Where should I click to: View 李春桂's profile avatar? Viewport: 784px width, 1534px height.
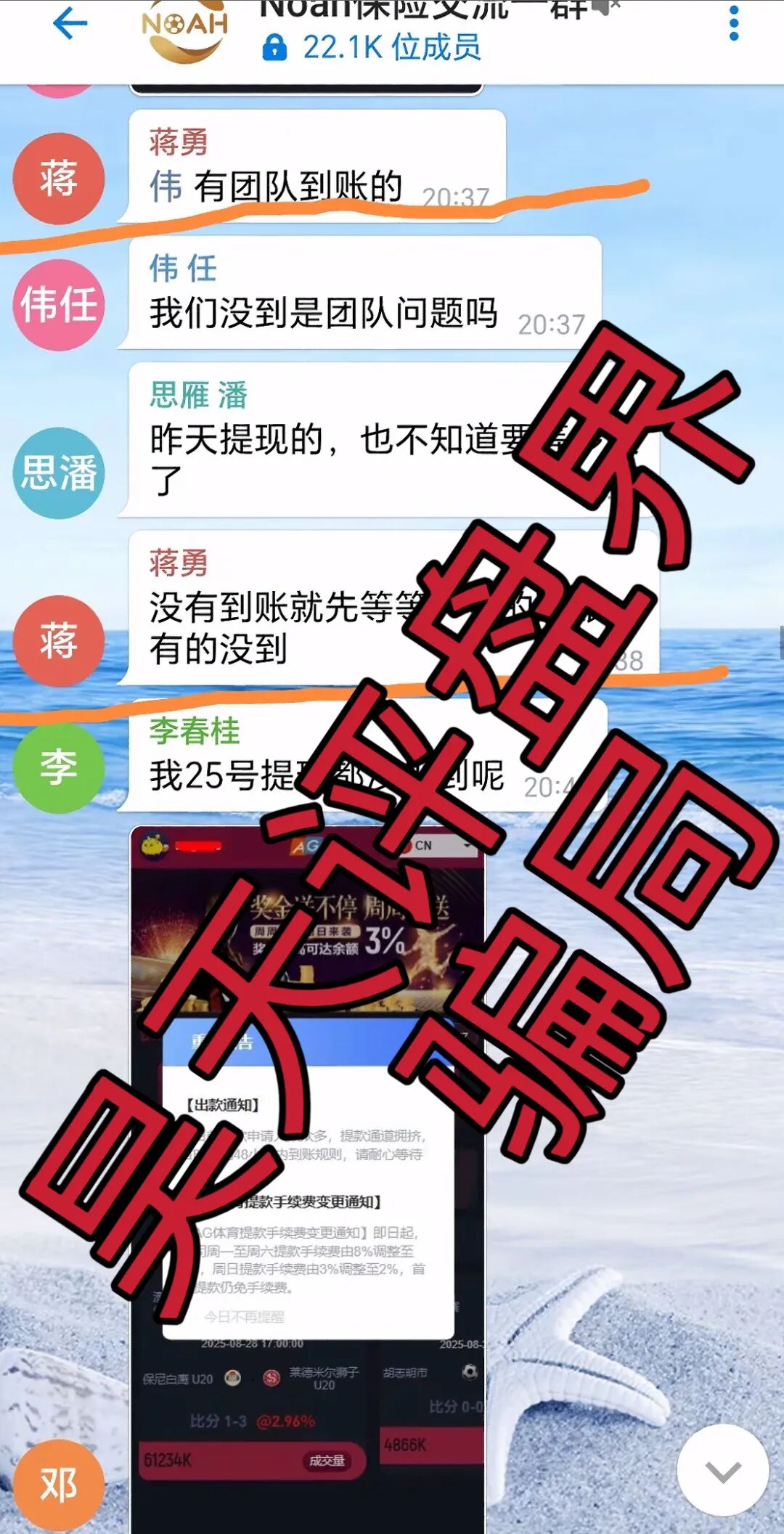(x=59, y=767)
